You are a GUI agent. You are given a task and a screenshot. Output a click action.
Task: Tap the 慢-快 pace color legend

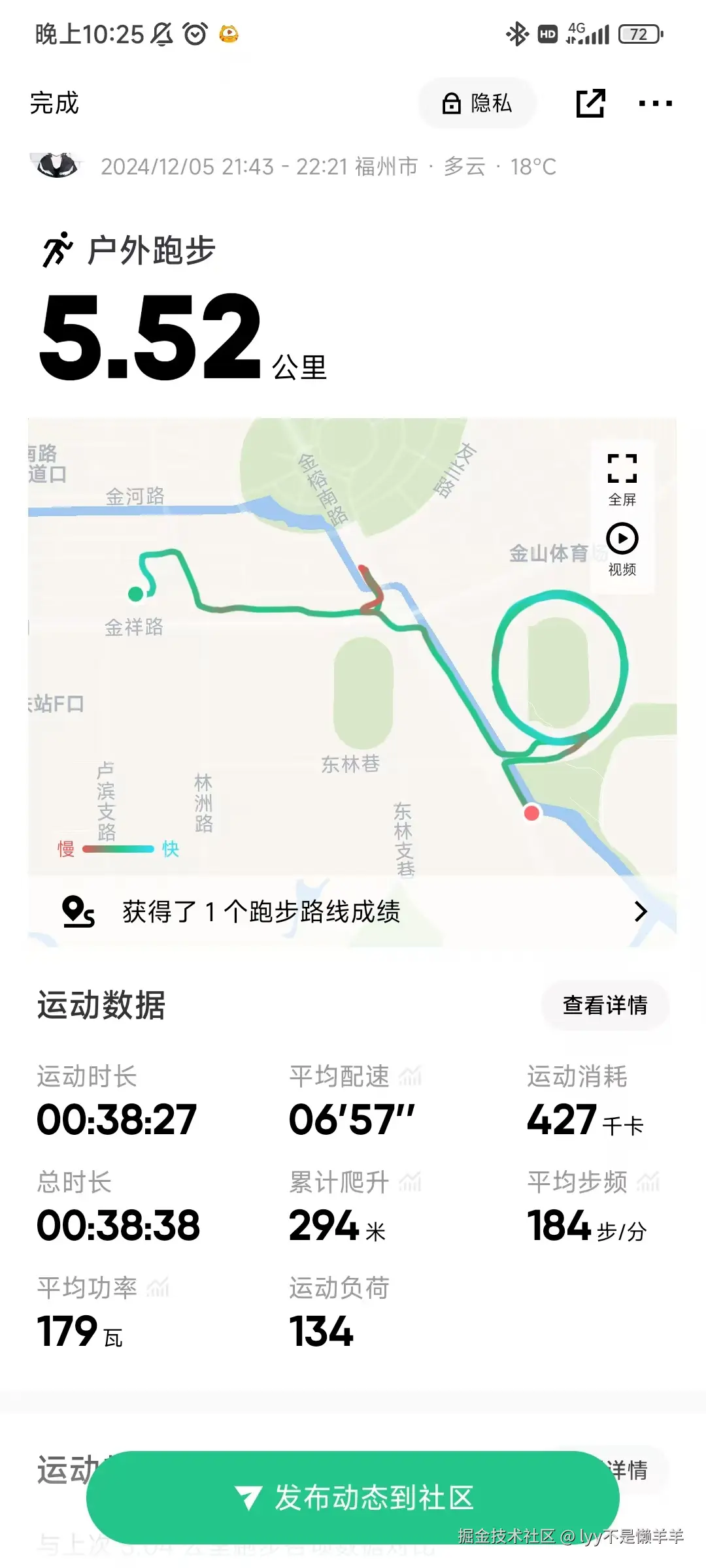coord(116,849)
